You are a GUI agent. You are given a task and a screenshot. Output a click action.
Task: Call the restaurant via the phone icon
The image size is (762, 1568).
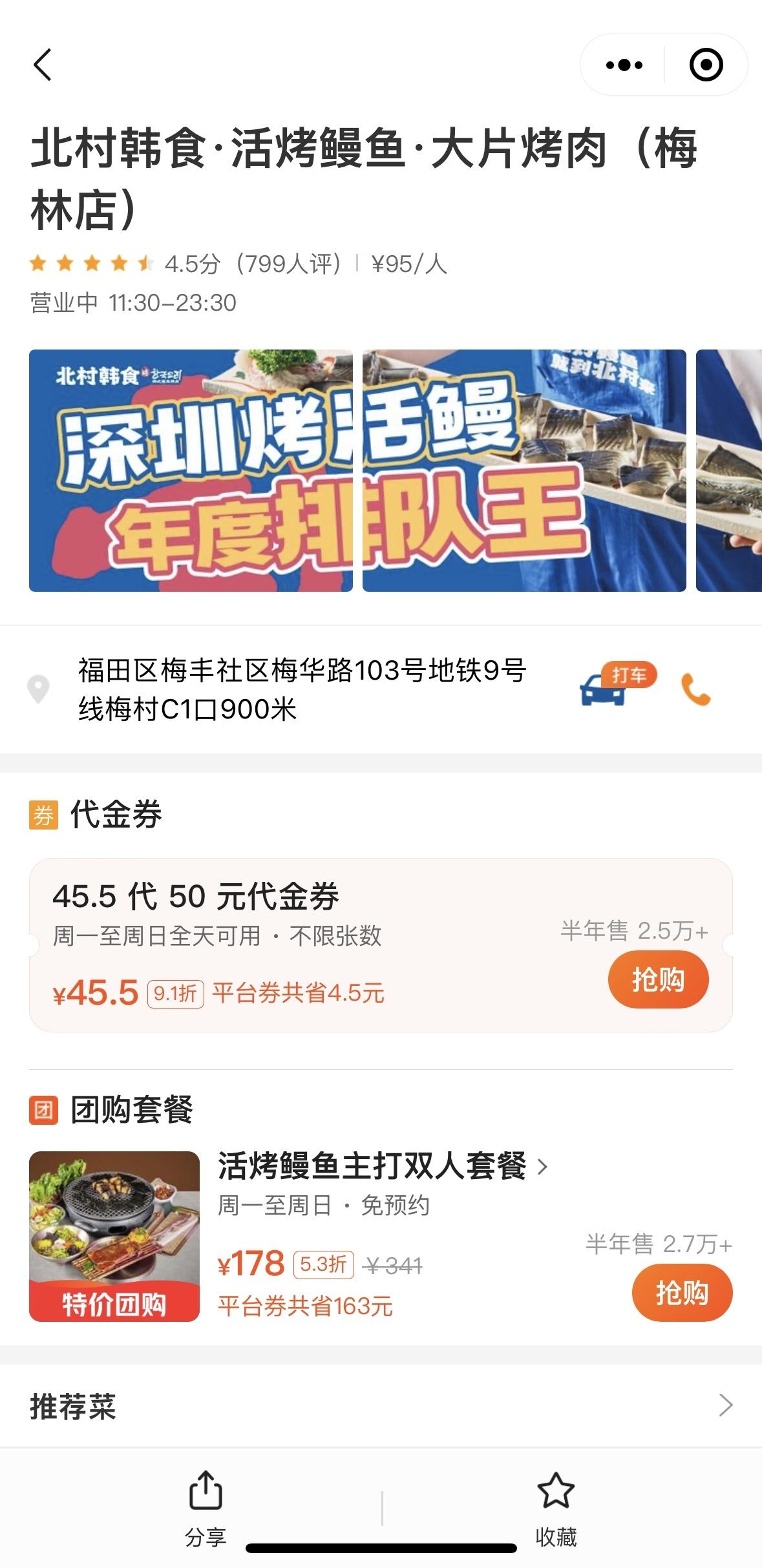[695, 689]
